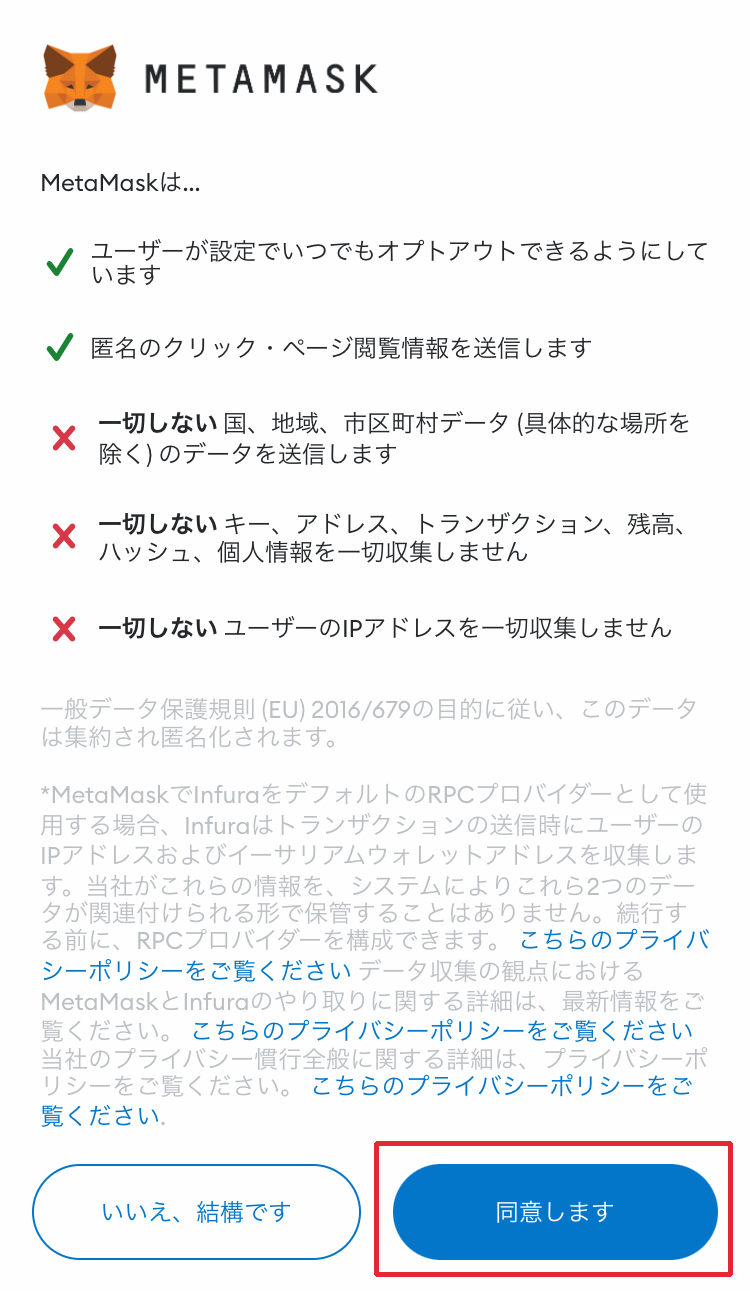Image resolution: width=750 pixels, height=1293 pixels.
Task: Tap the 同意します agree button
Action: 555,1212
